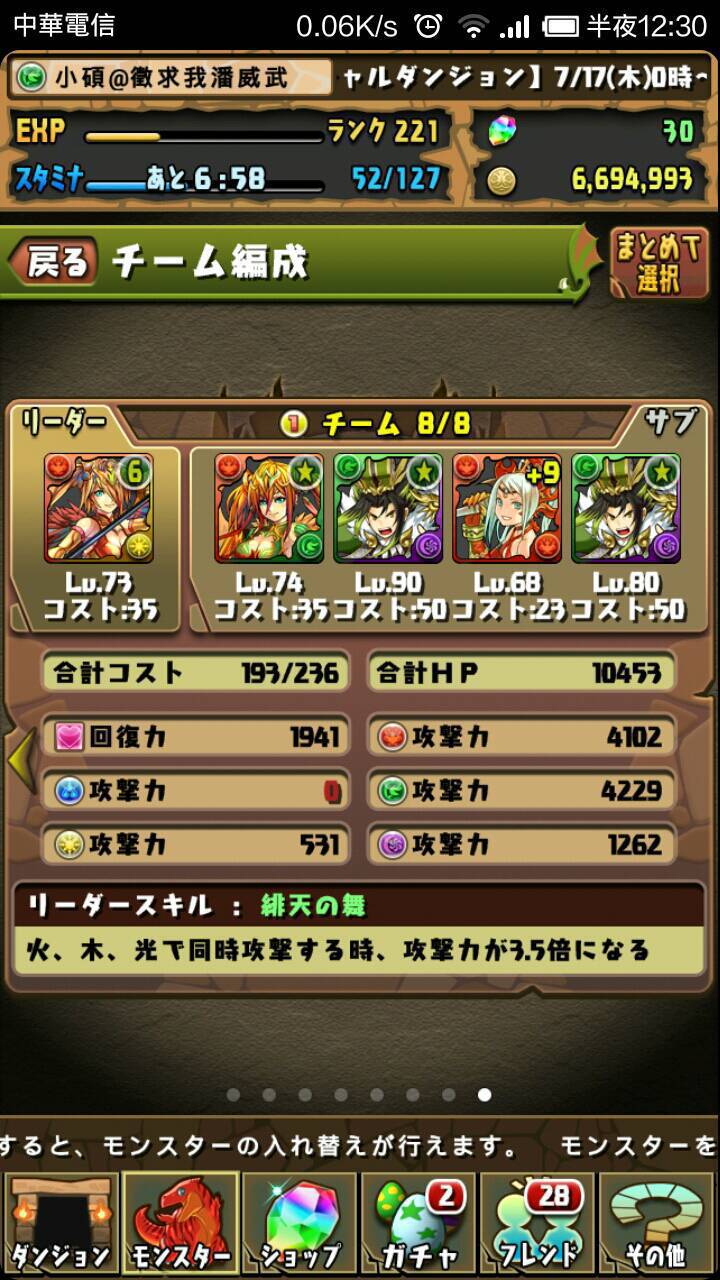Select the sub monster at Lv.90

(388, 509)
